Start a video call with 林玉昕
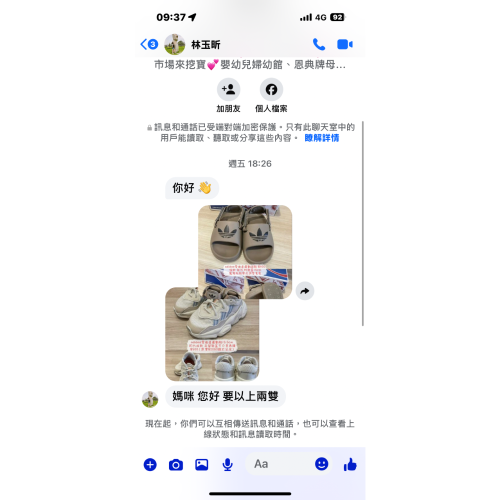 pyautogui.click(x=345, y=44)
